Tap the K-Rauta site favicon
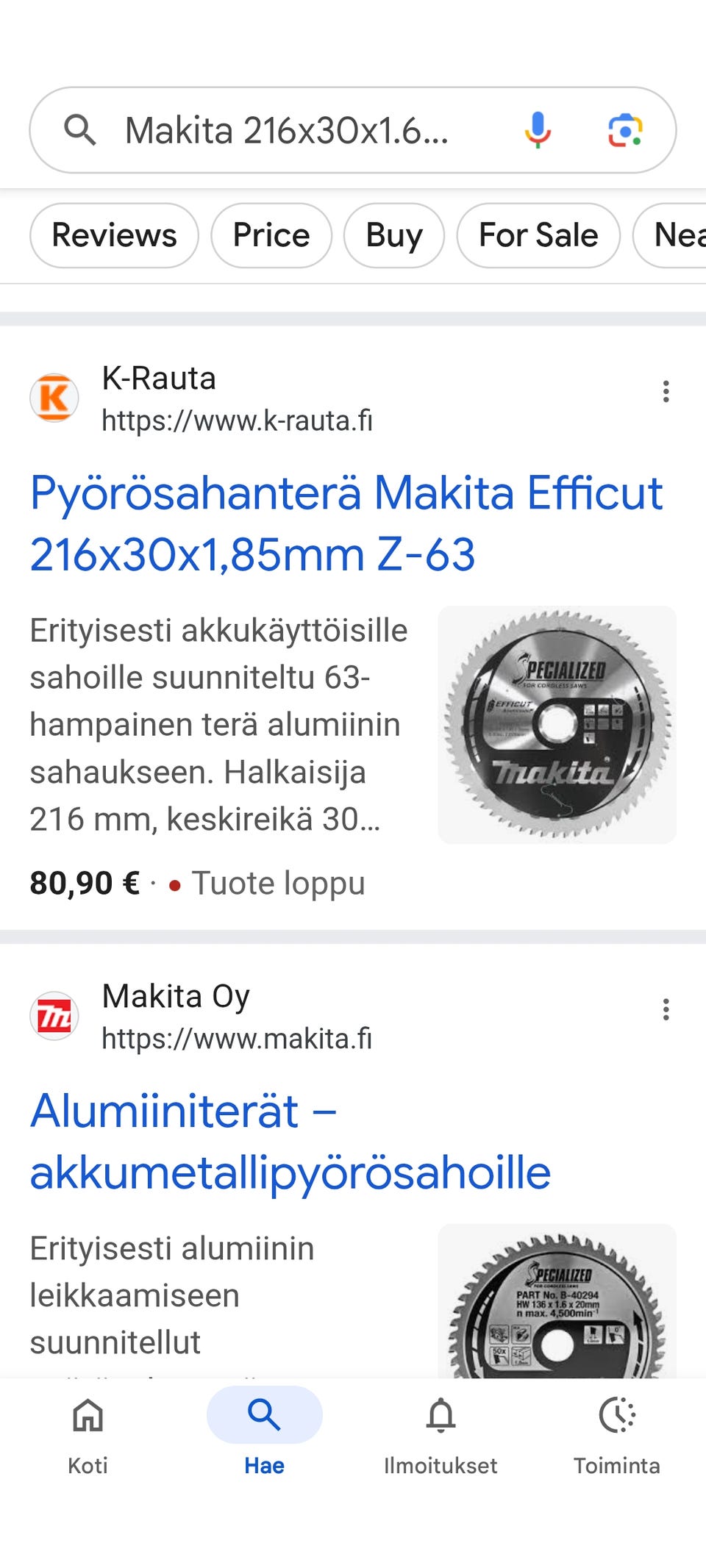This screenshot has width=706, height=1568. coord(54,397)
